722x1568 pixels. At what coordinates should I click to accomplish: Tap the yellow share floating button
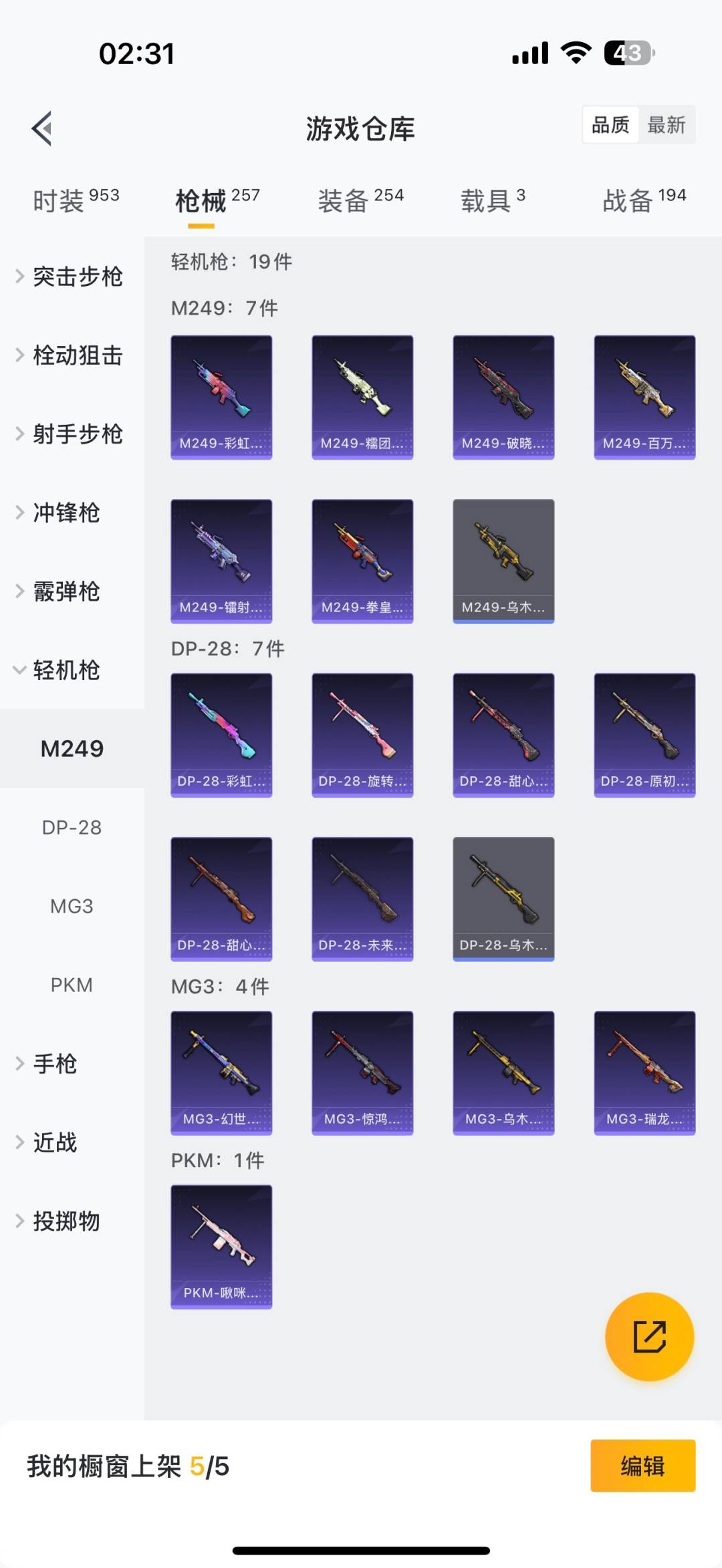coord(649,1336)
